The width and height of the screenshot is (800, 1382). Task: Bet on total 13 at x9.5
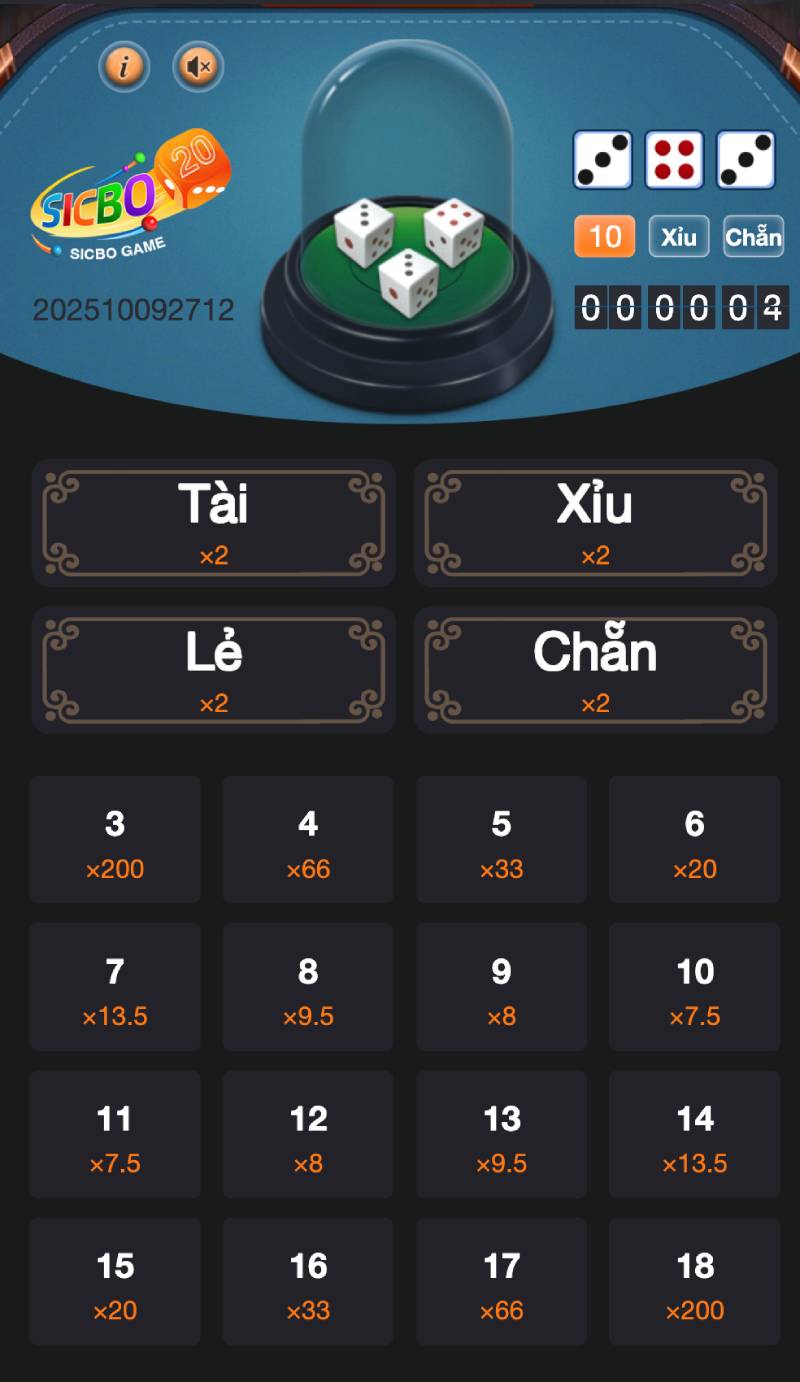point(501,1134)
